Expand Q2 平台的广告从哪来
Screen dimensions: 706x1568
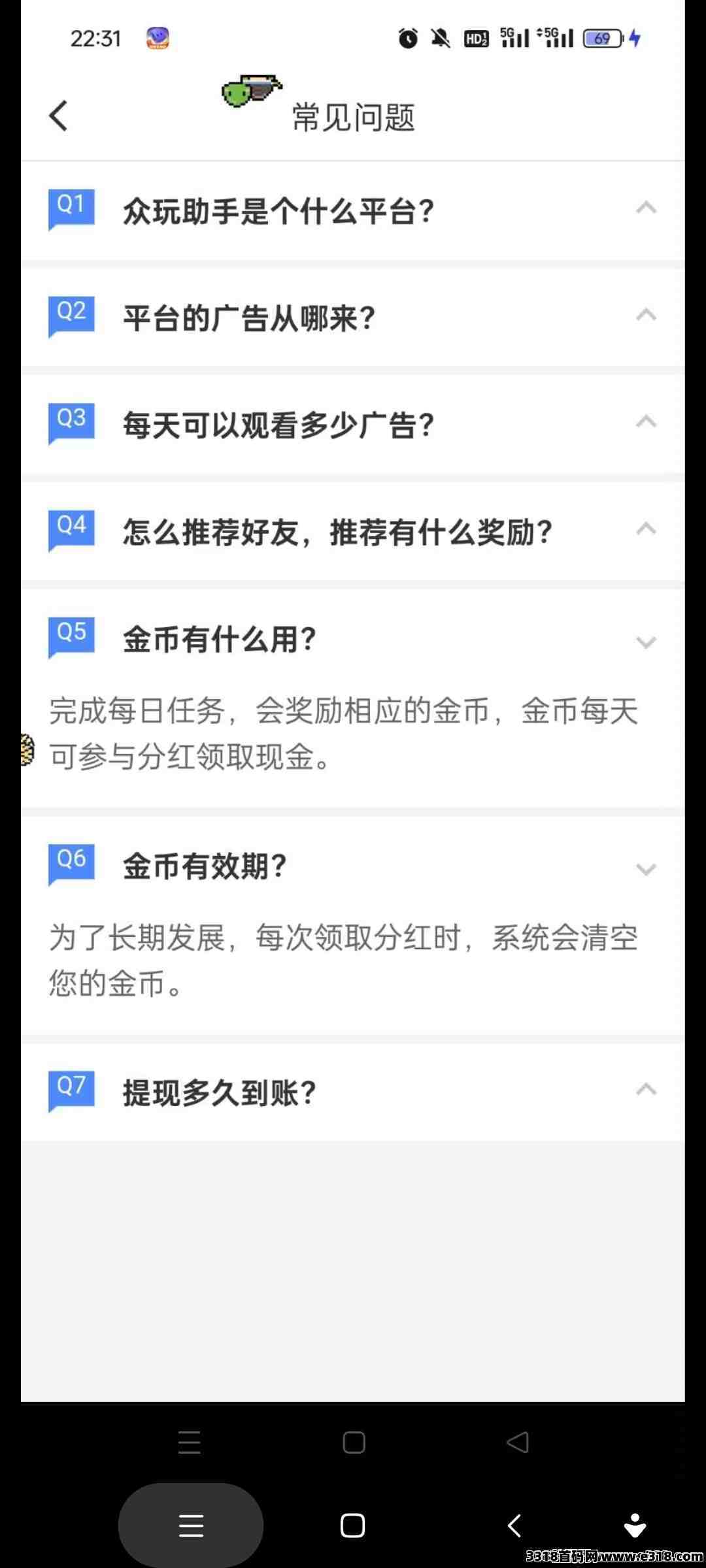(x=353, y=318)
